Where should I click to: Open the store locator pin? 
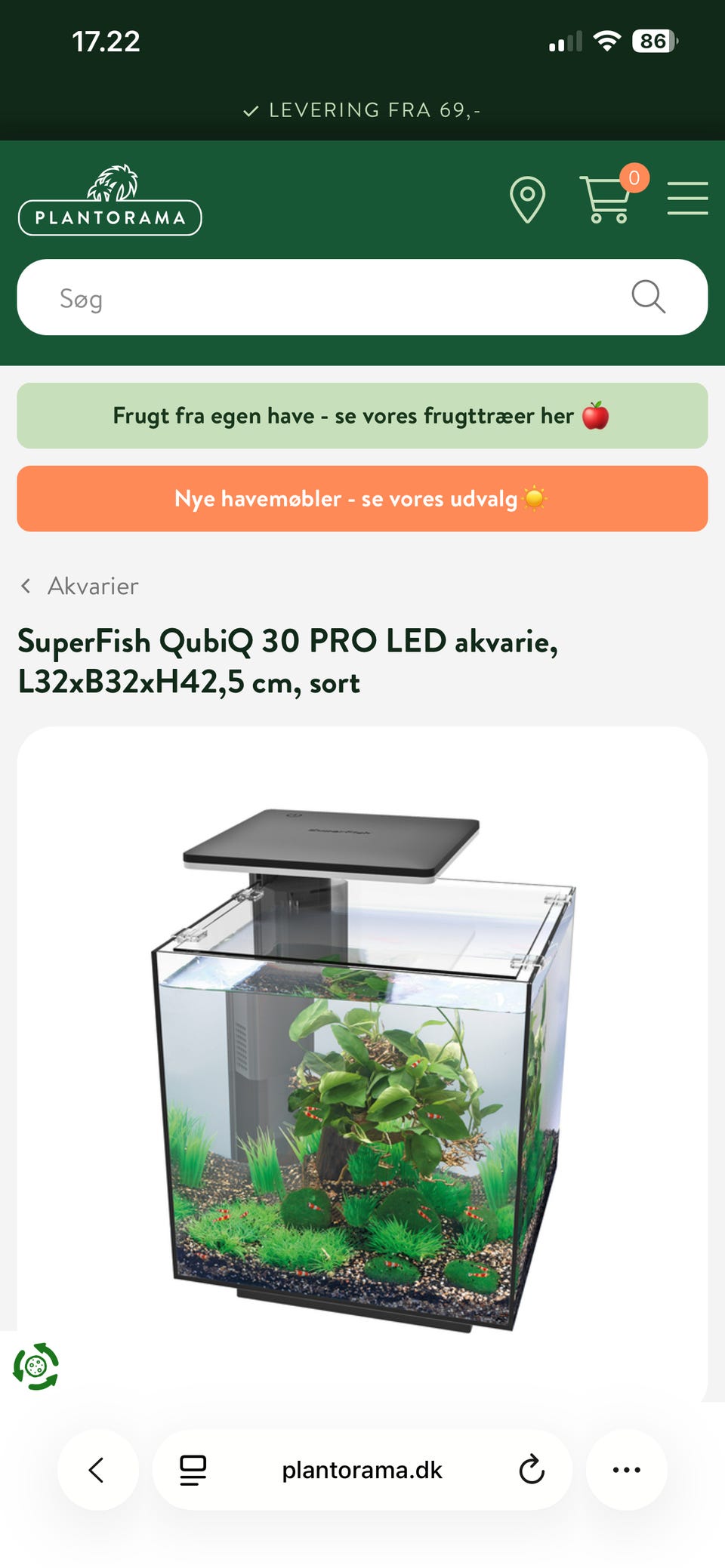coord(527,199)
